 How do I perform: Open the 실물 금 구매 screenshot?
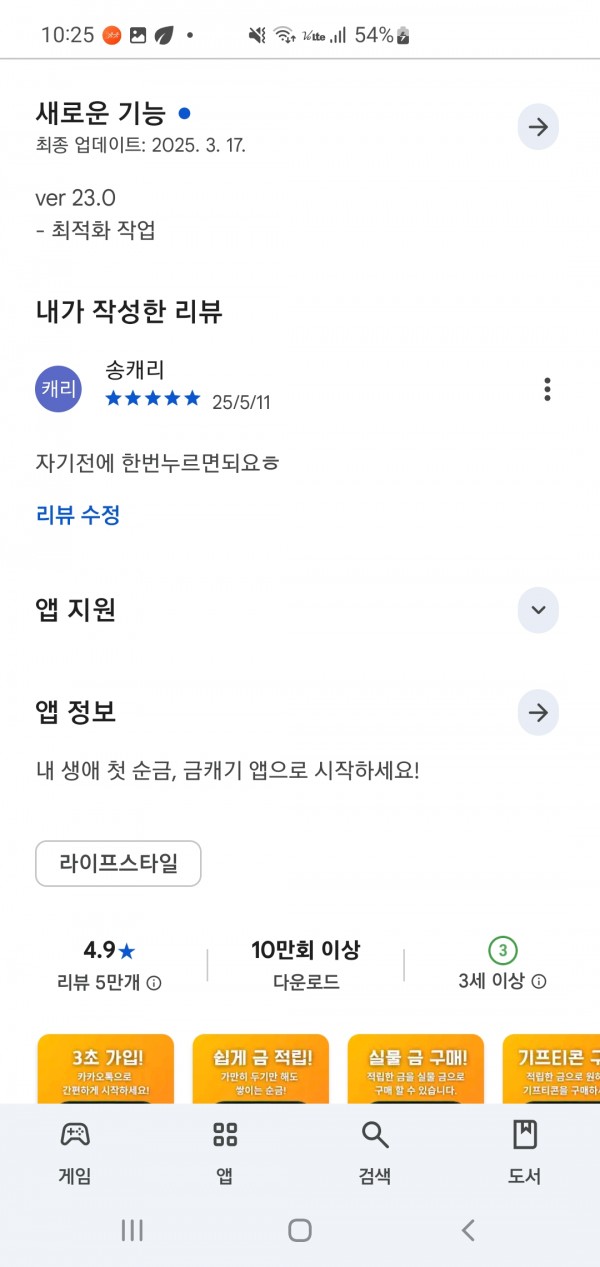416,1068
